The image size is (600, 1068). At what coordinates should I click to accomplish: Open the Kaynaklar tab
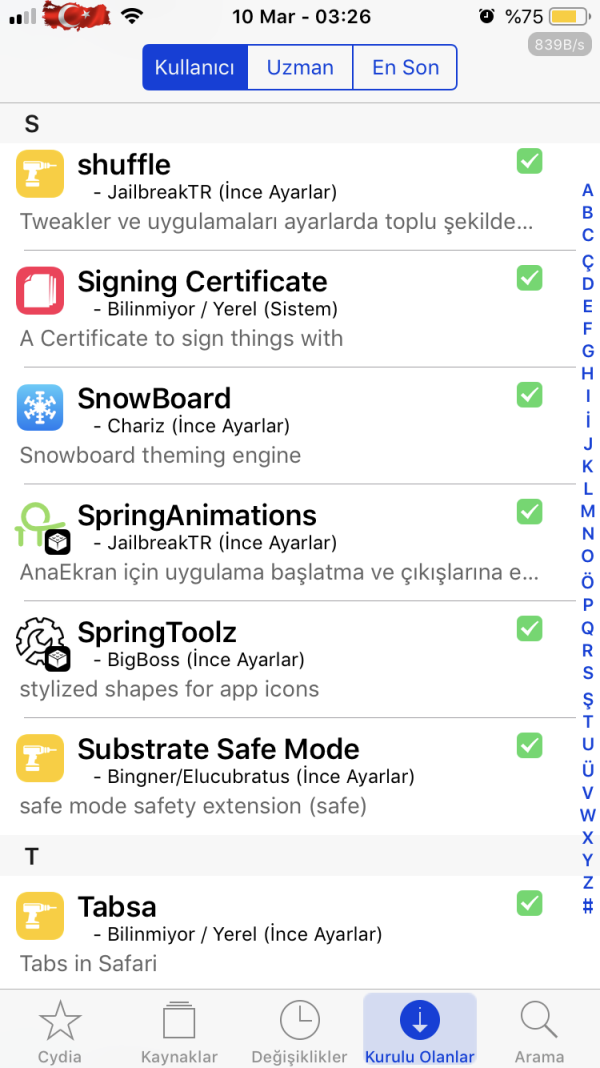(x=180, y=1030)
